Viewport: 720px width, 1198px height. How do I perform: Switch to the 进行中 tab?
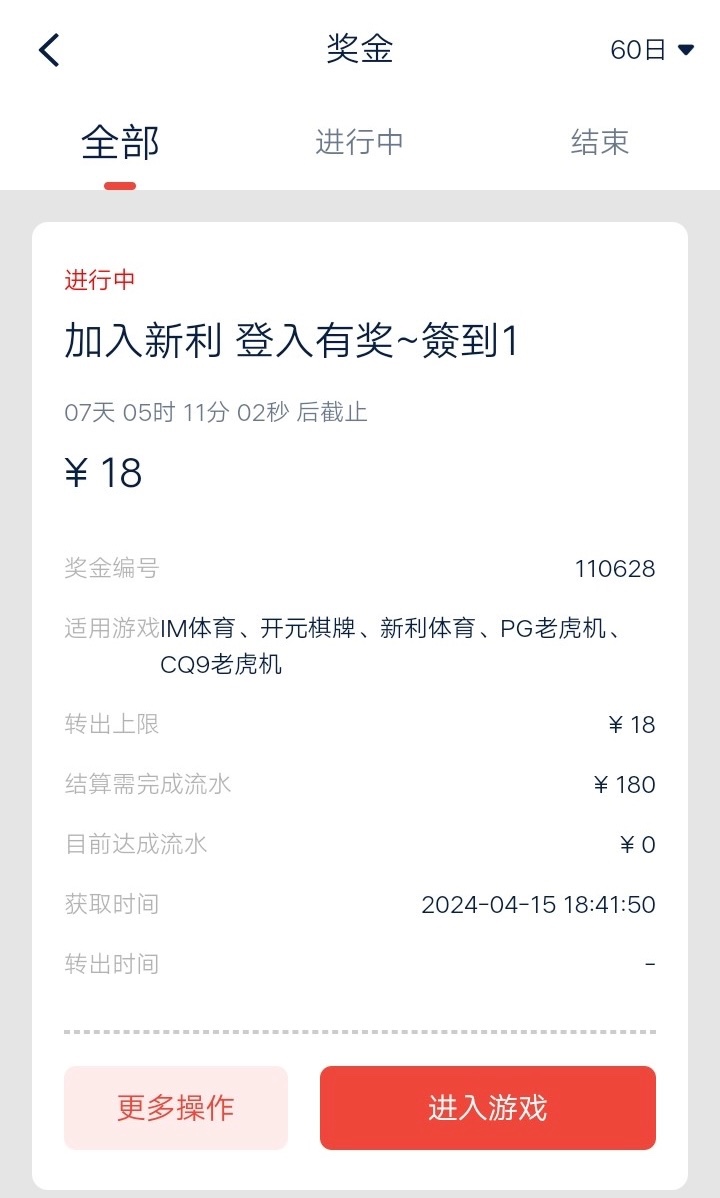[x=359, y=142]
